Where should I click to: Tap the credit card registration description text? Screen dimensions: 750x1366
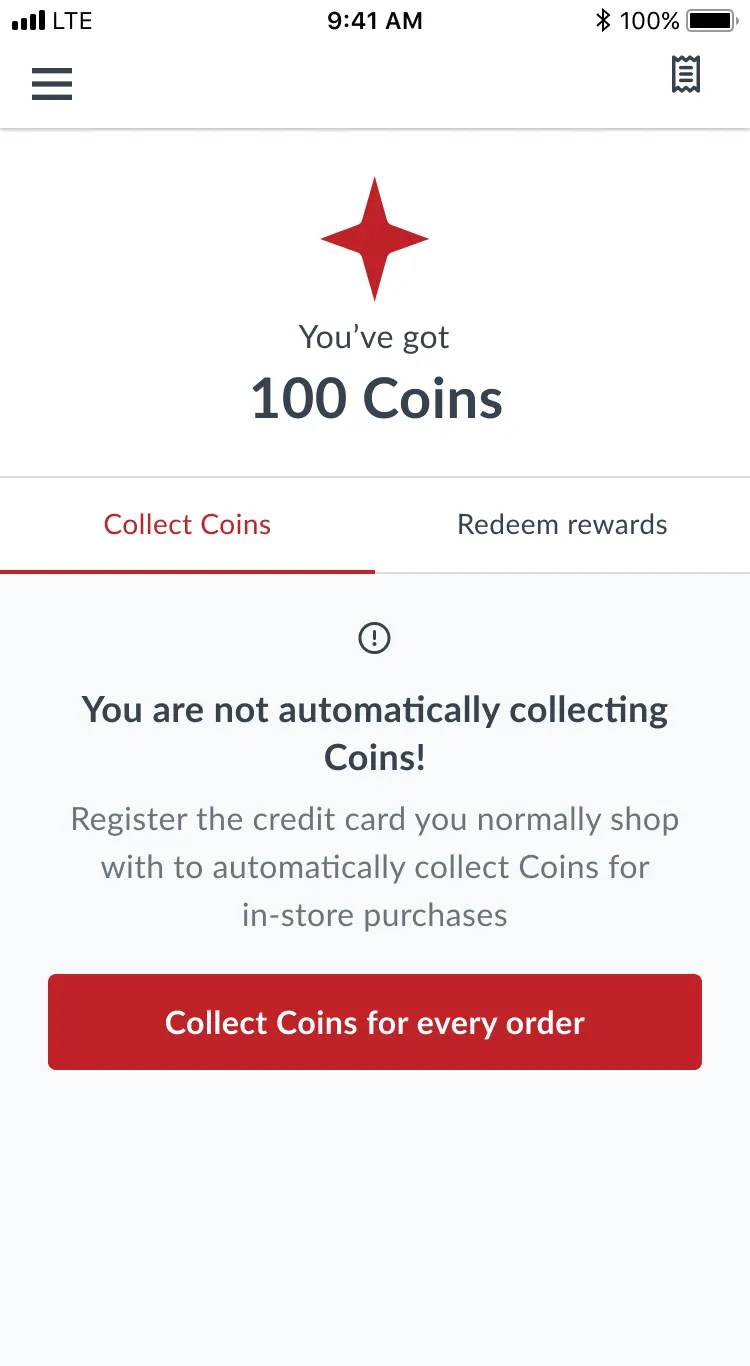coord(374,867)
